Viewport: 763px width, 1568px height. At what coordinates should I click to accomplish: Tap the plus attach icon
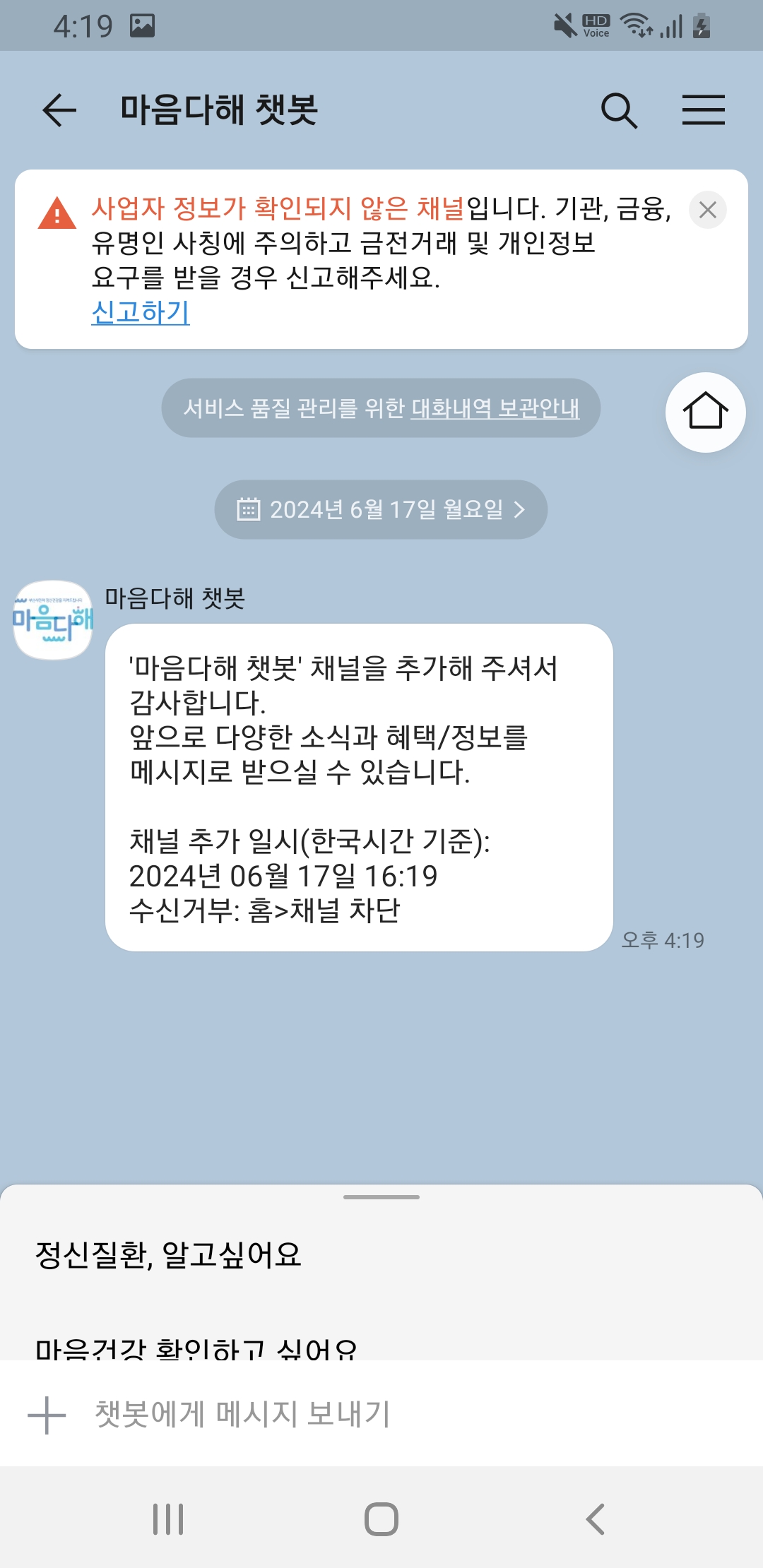click(x=47, y=1415)
